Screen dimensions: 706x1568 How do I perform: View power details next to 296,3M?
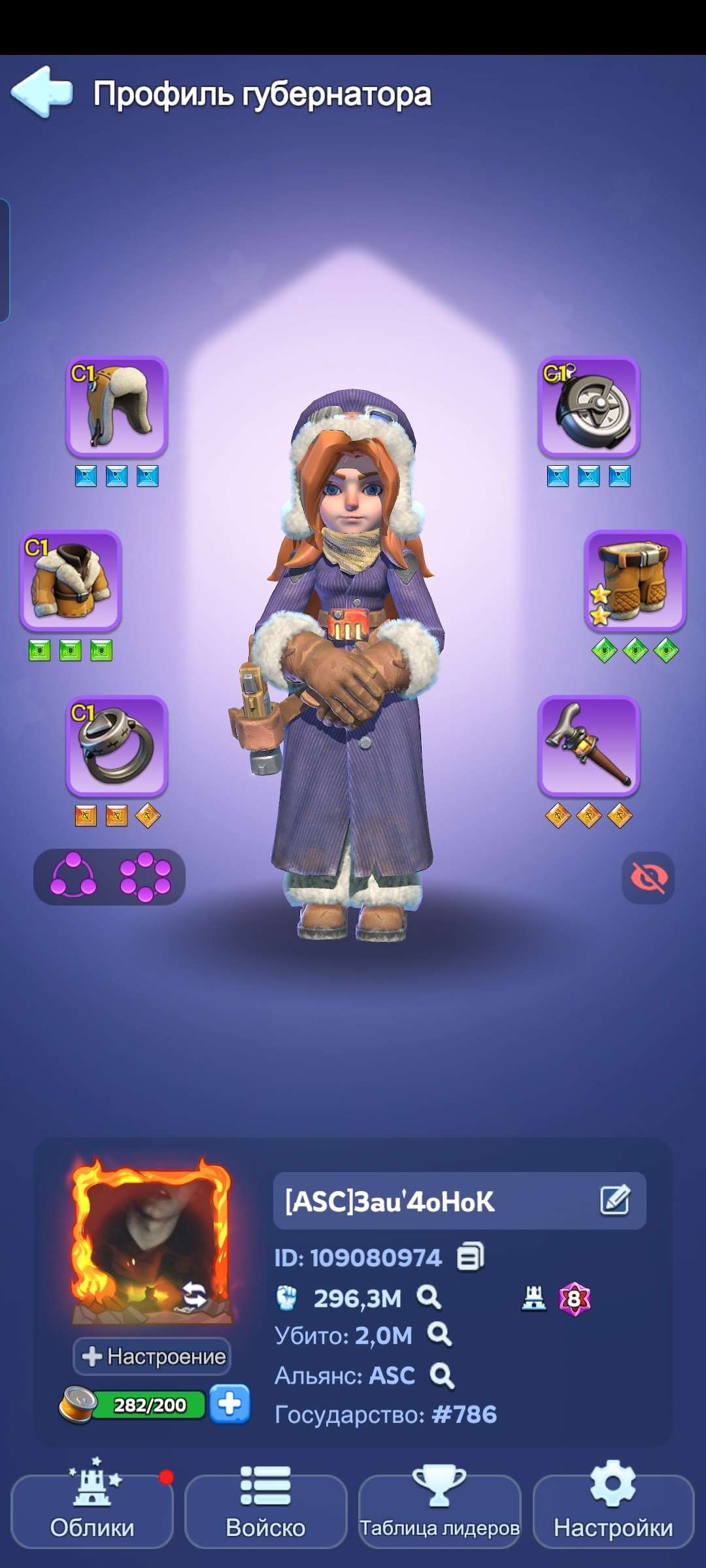click(429, 1297)
